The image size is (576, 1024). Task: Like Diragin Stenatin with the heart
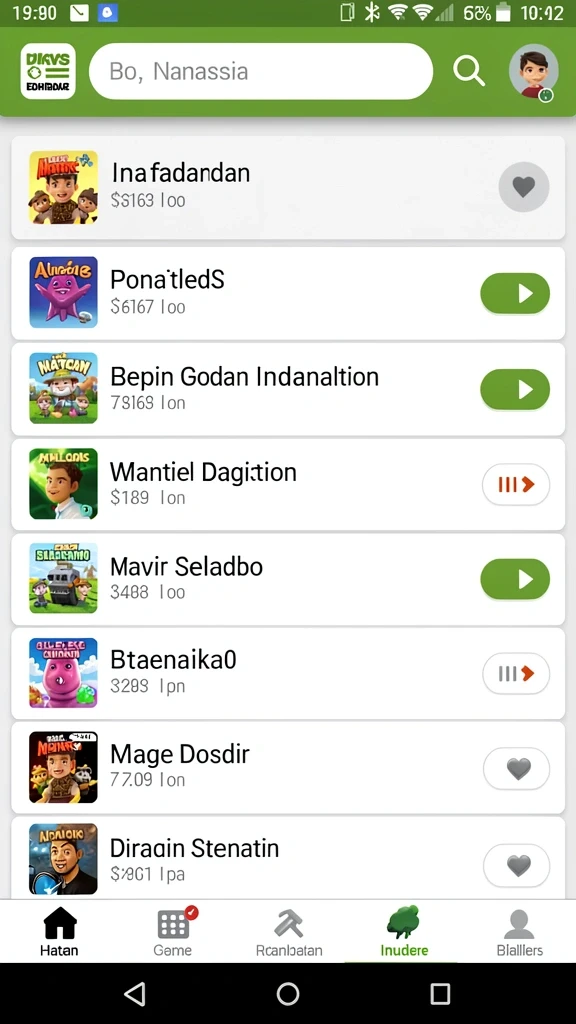(x=516, y=865)
